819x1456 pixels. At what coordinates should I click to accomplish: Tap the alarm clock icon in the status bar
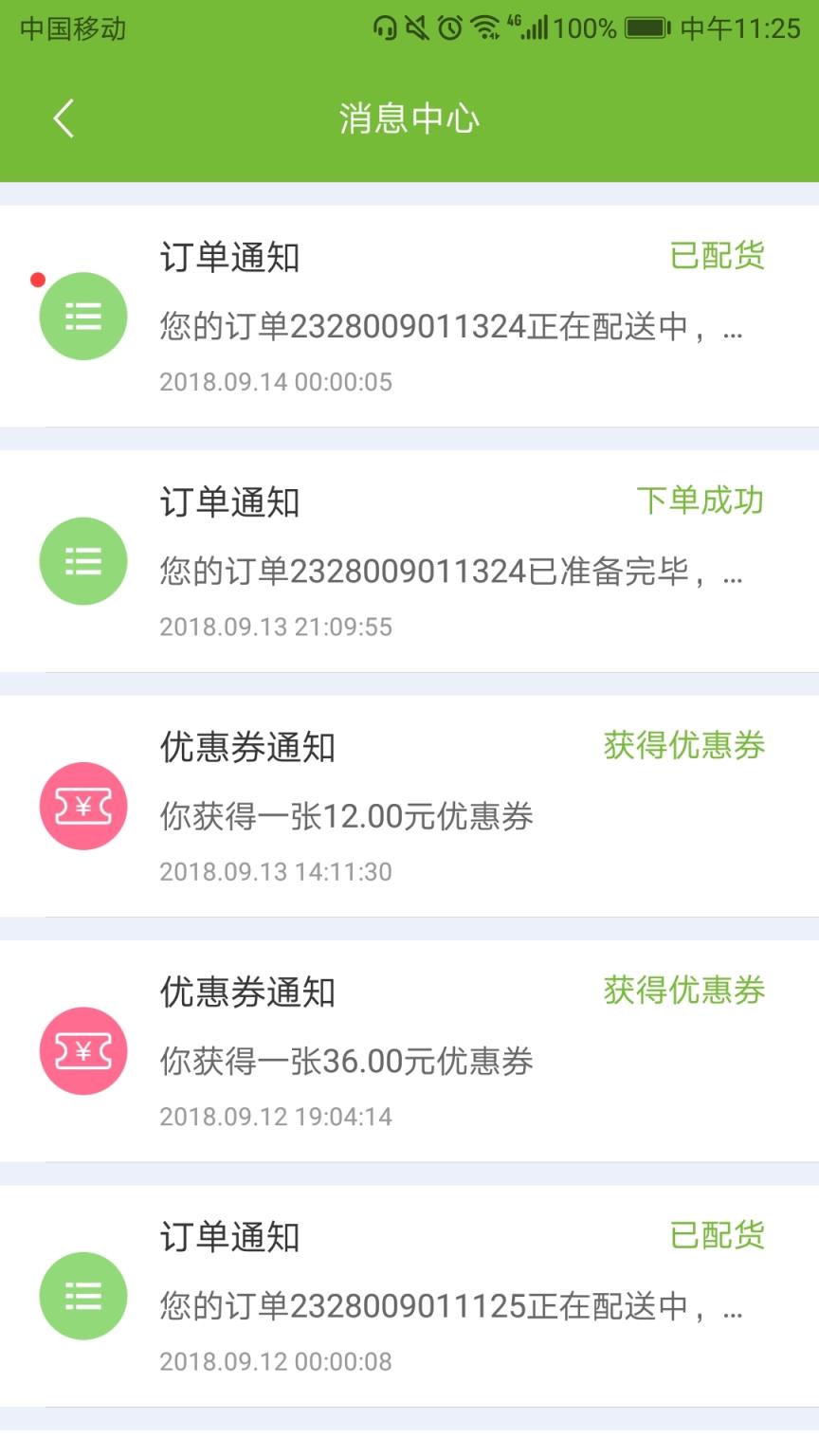point(448,27)
